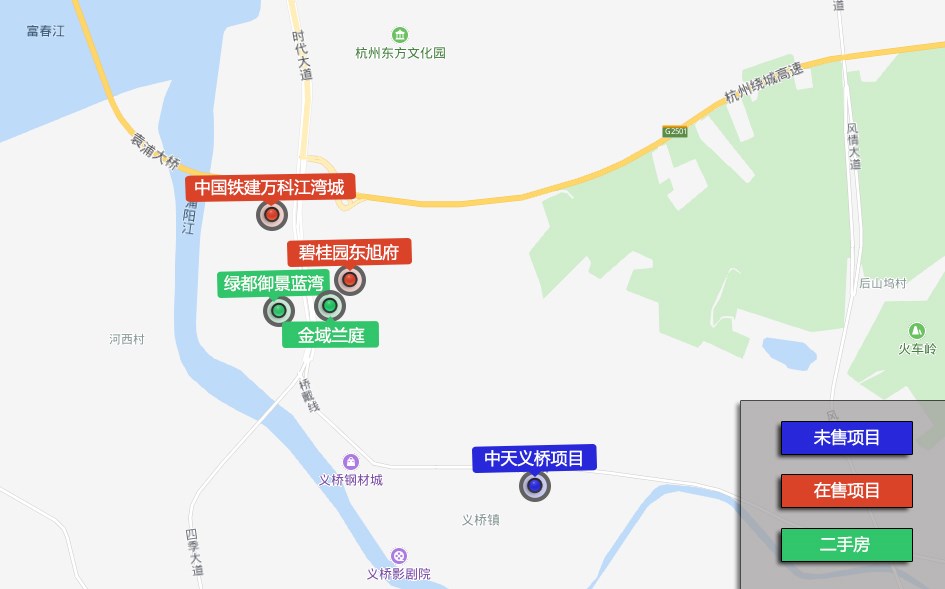Select the 绿都御景蓝湾 map marker
This screenshot has height=589, width=945.
pos(278,311)
